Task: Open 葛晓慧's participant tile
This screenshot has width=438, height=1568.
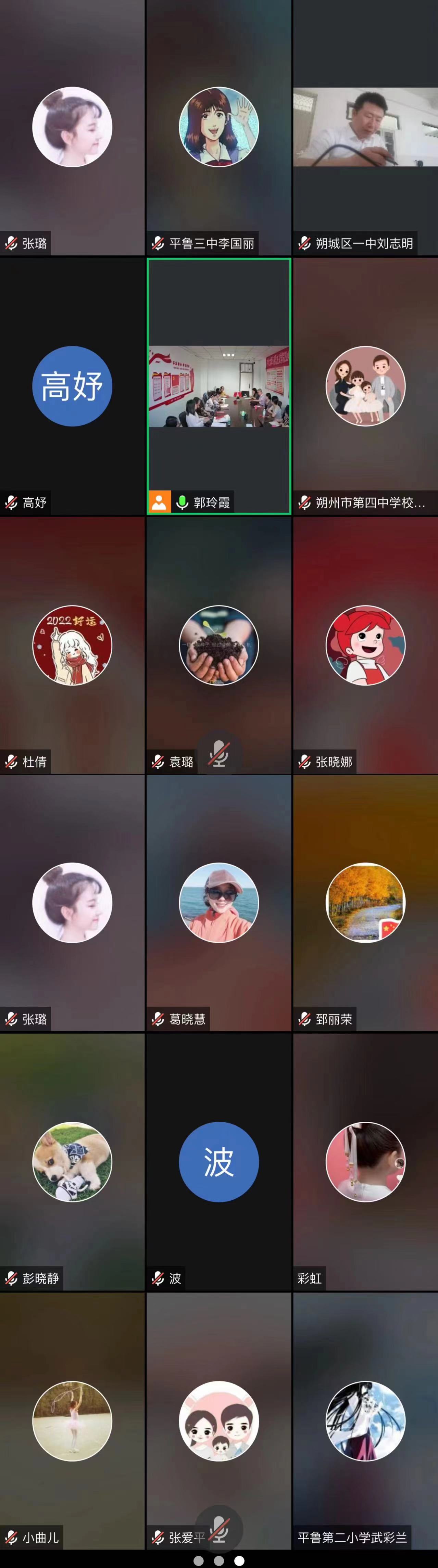Action: 219,903
